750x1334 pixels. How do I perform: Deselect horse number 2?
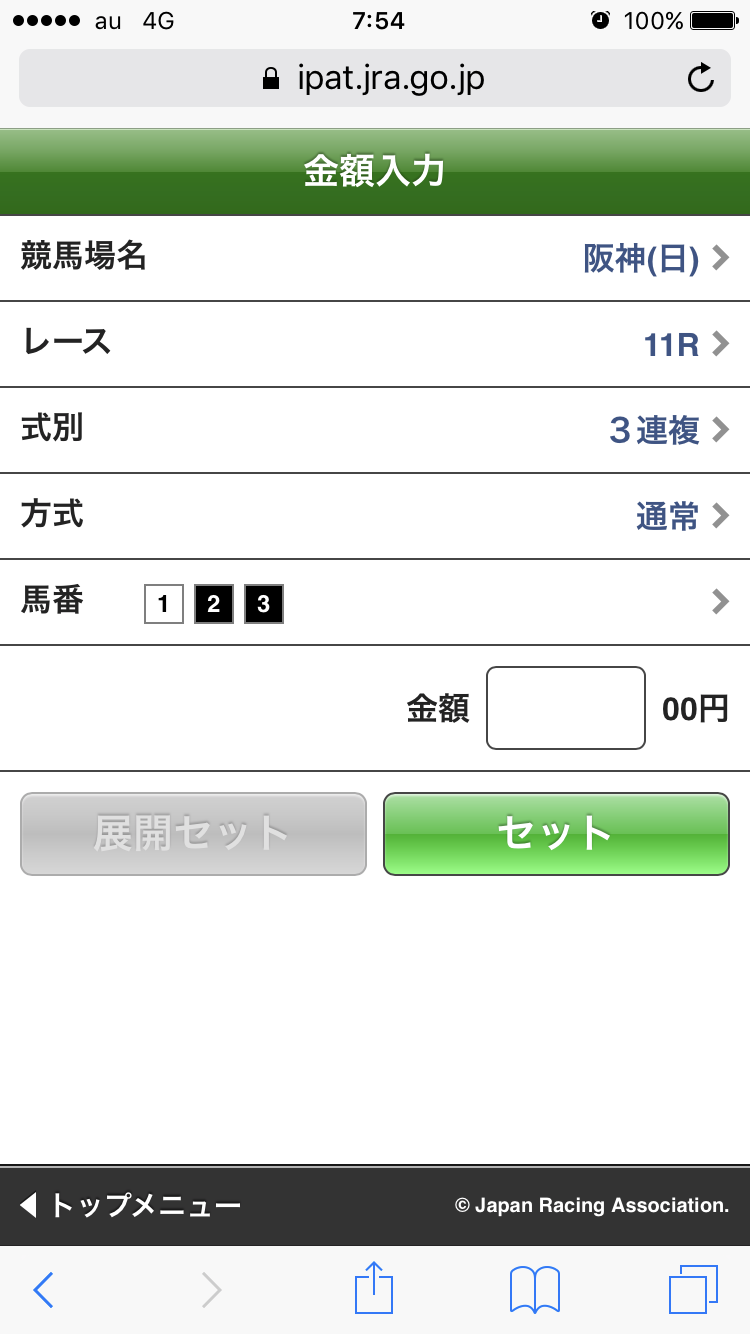point(214,604)
